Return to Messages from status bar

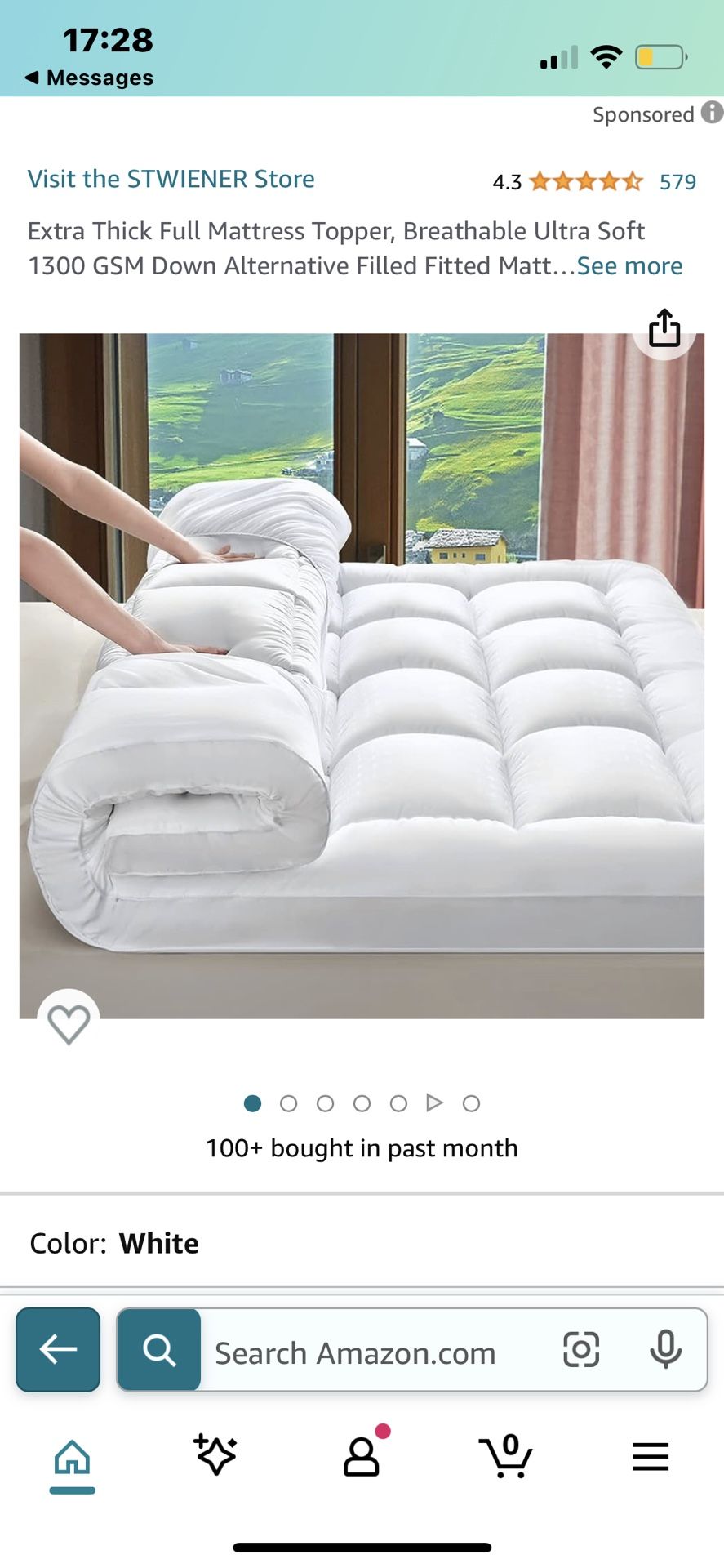[x=87, y=78]
